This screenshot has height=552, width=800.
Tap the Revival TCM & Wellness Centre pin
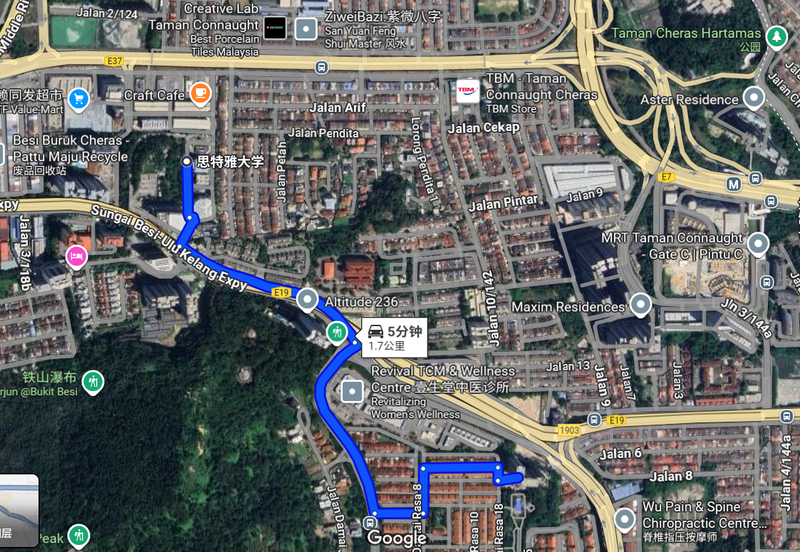351,391
